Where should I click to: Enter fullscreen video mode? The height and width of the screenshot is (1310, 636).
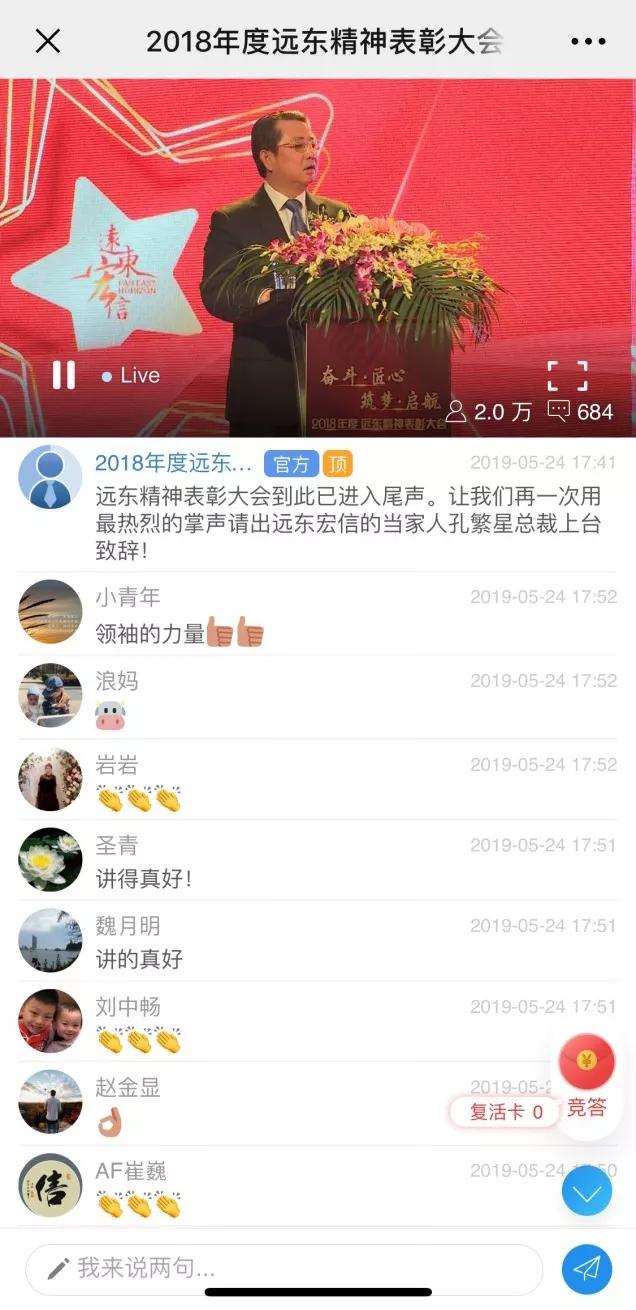coord(567,376)
